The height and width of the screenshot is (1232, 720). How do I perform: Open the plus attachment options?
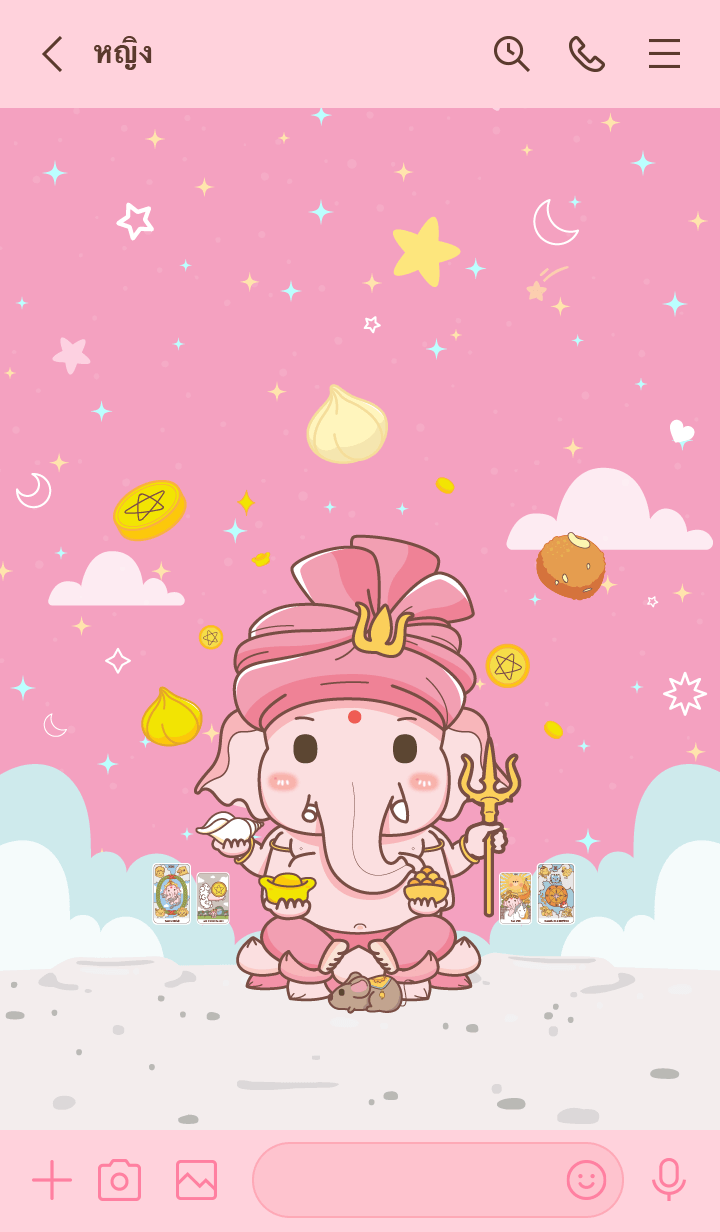pyautogui.click(x=52, y=1180)
